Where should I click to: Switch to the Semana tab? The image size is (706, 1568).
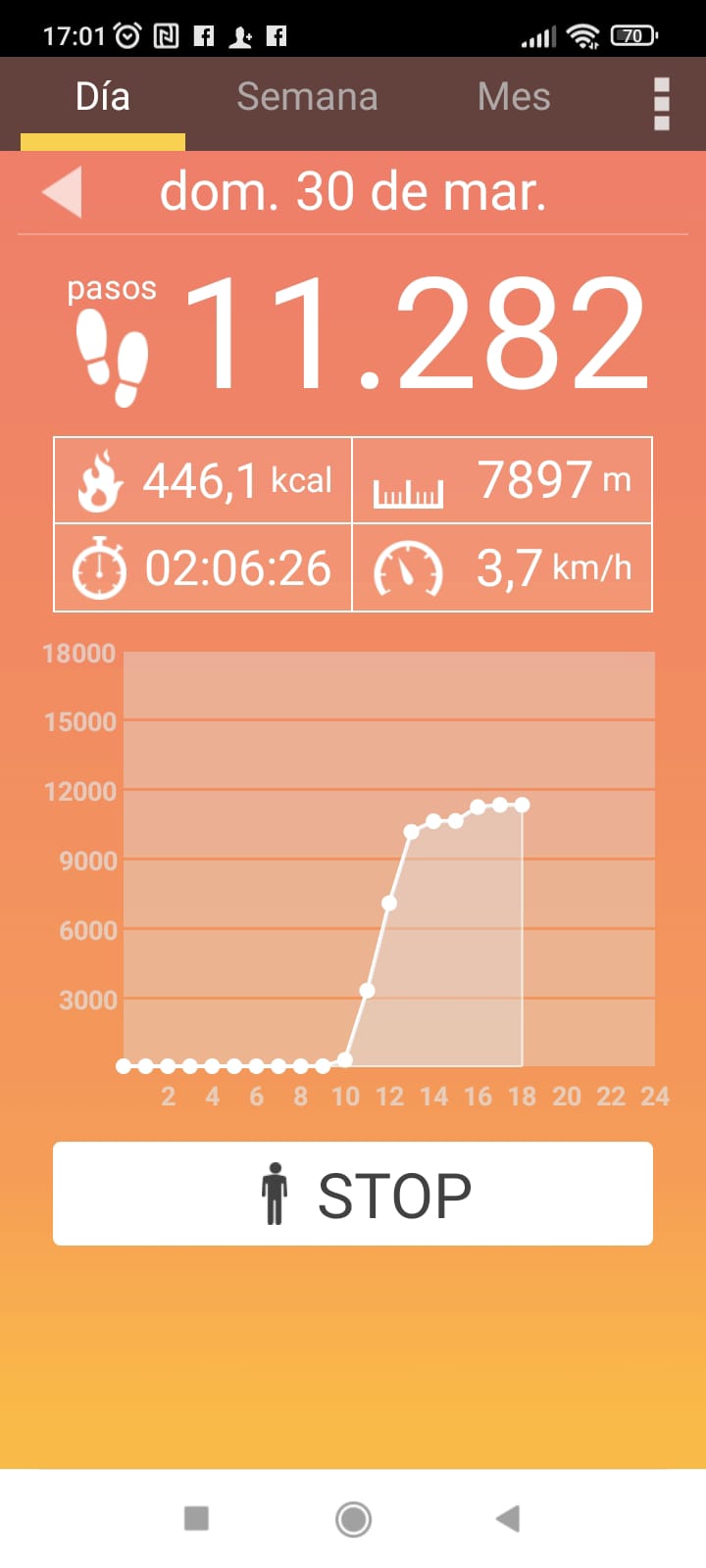coord(307,98)
